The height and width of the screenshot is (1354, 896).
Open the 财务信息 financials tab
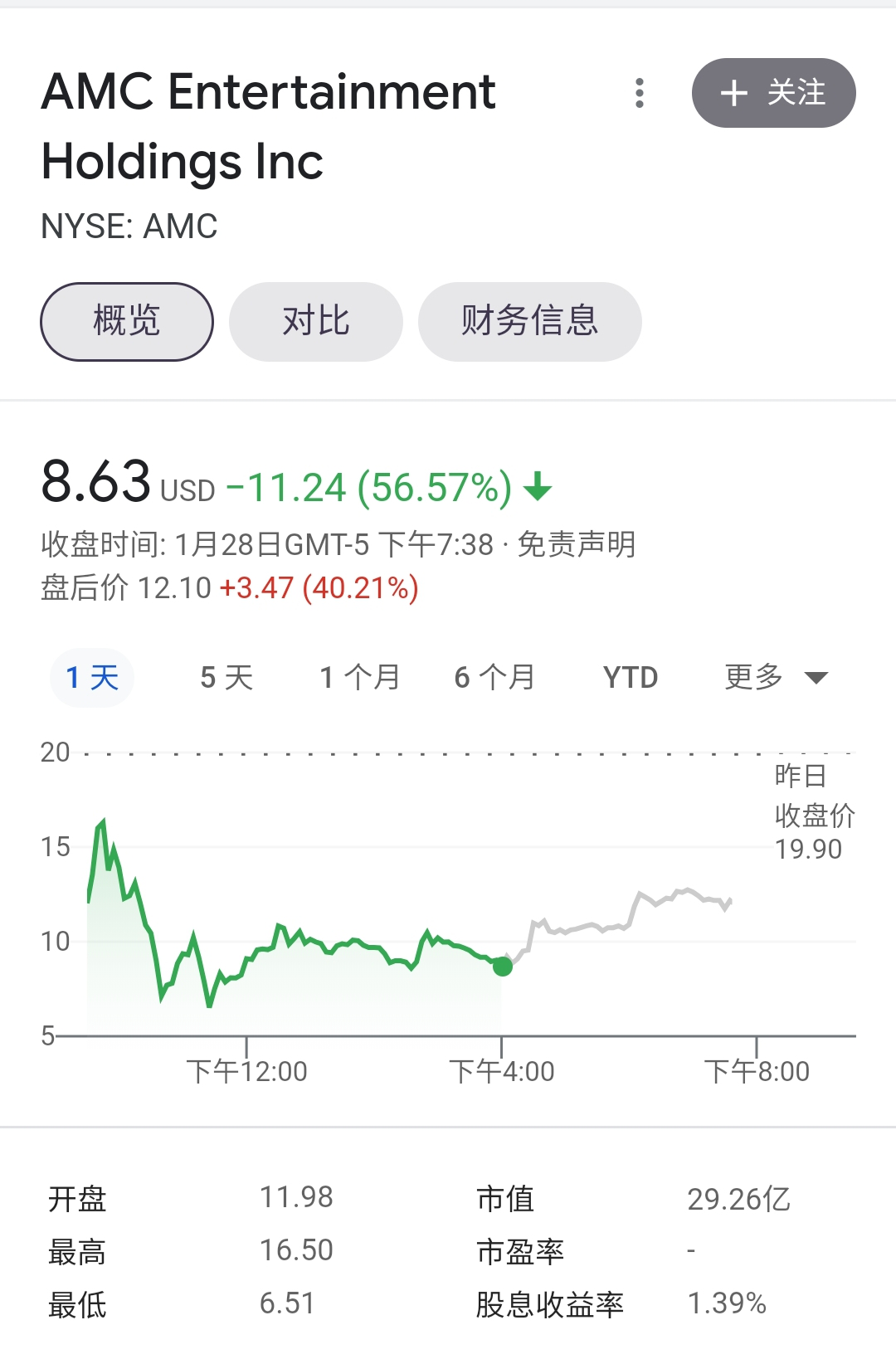pos(529,321)
